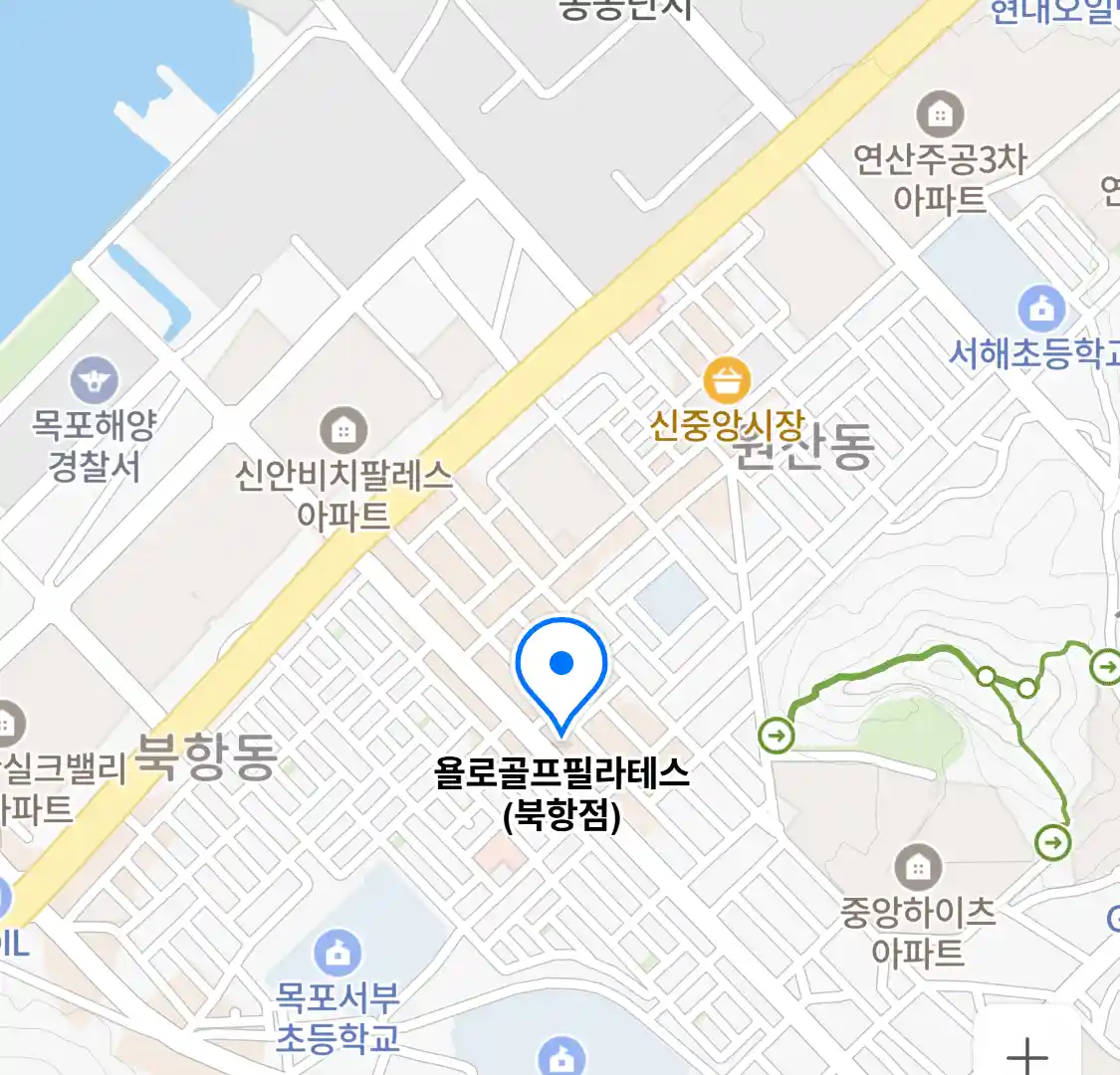Open the 신안비치팔레스 아파트 marker
The height and width of the screenshot is (1075, 1120).
click(343, 430)
